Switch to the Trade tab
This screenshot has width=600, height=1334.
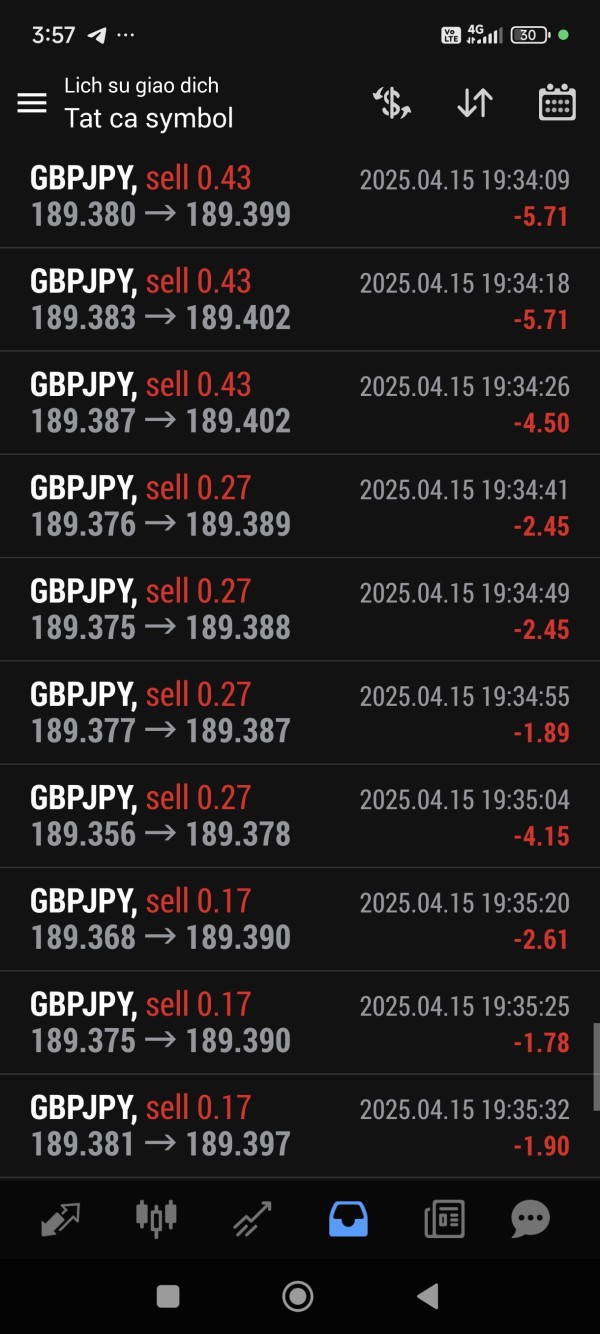click(x=253, y=1219)
